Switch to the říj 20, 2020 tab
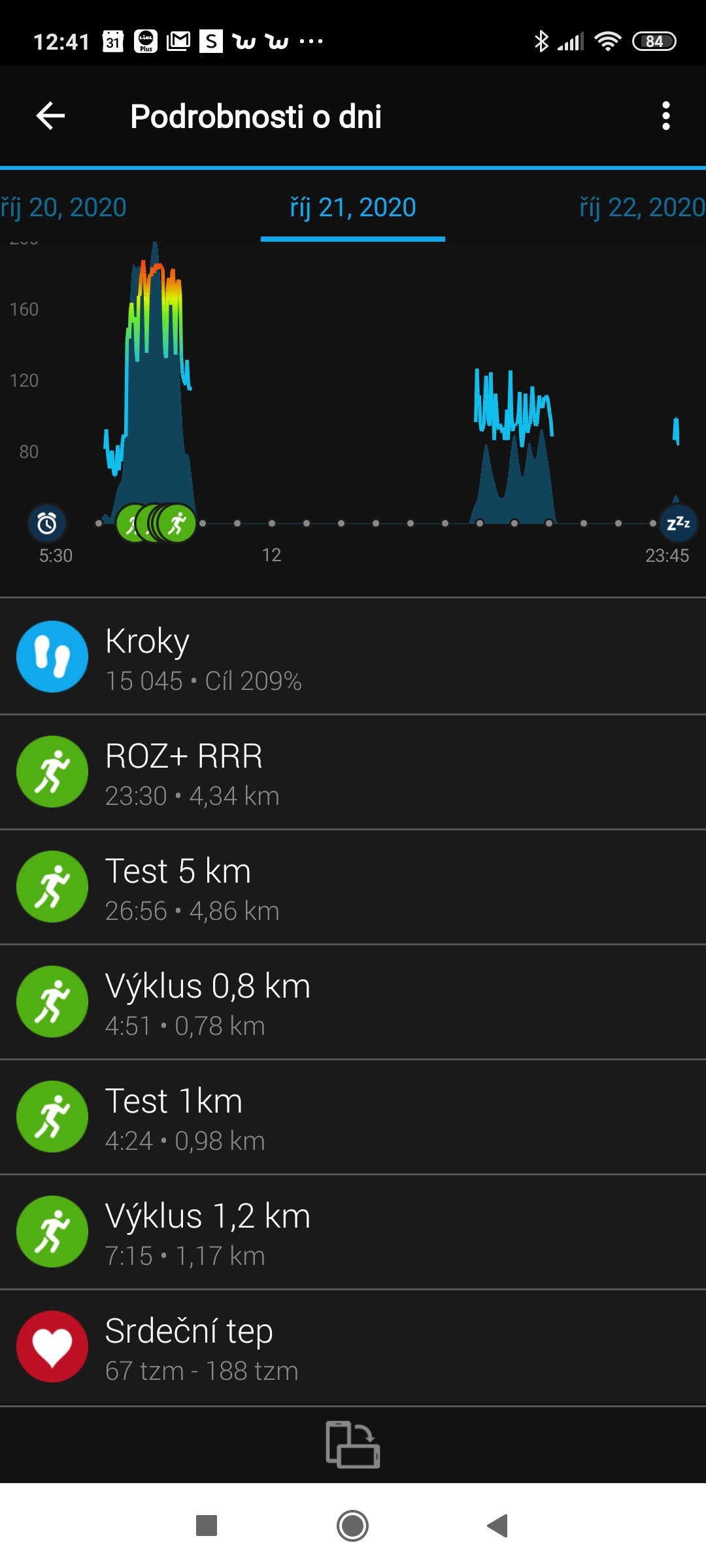 point(63,208)
